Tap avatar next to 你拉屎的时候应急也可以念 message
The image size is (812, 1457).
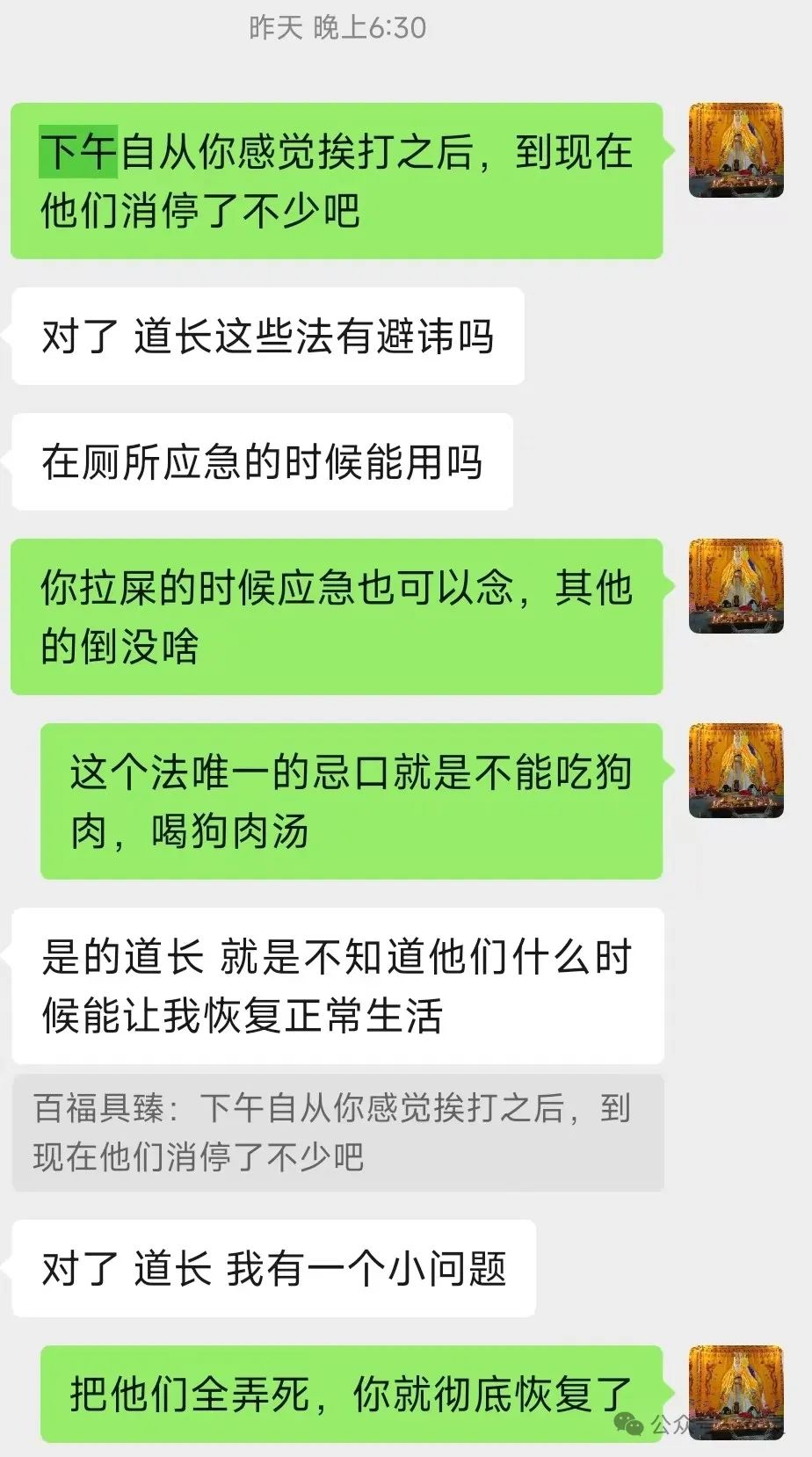[x=736, y=586]
